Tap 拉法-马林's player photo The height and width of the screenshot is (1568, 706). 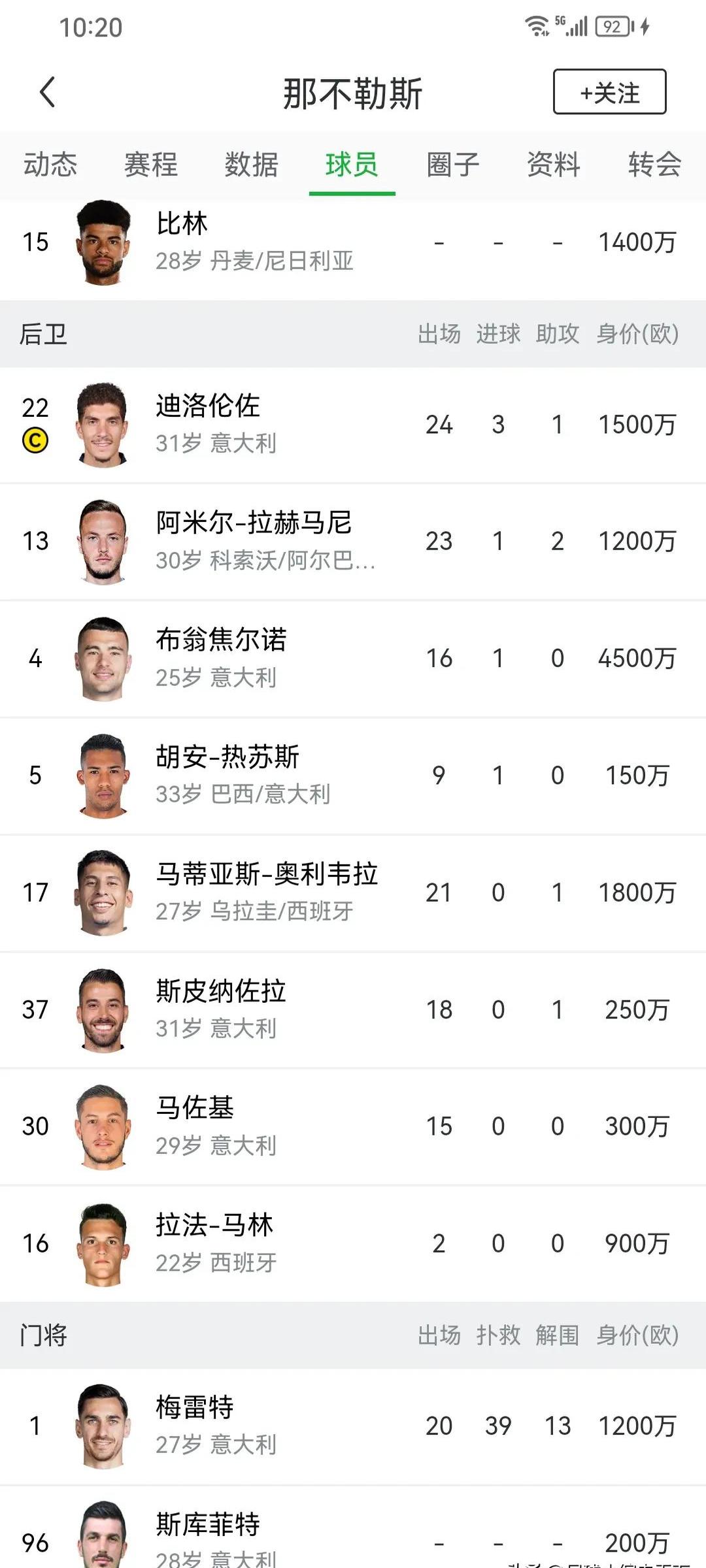pyautogui.click(x=105, y=1243)
